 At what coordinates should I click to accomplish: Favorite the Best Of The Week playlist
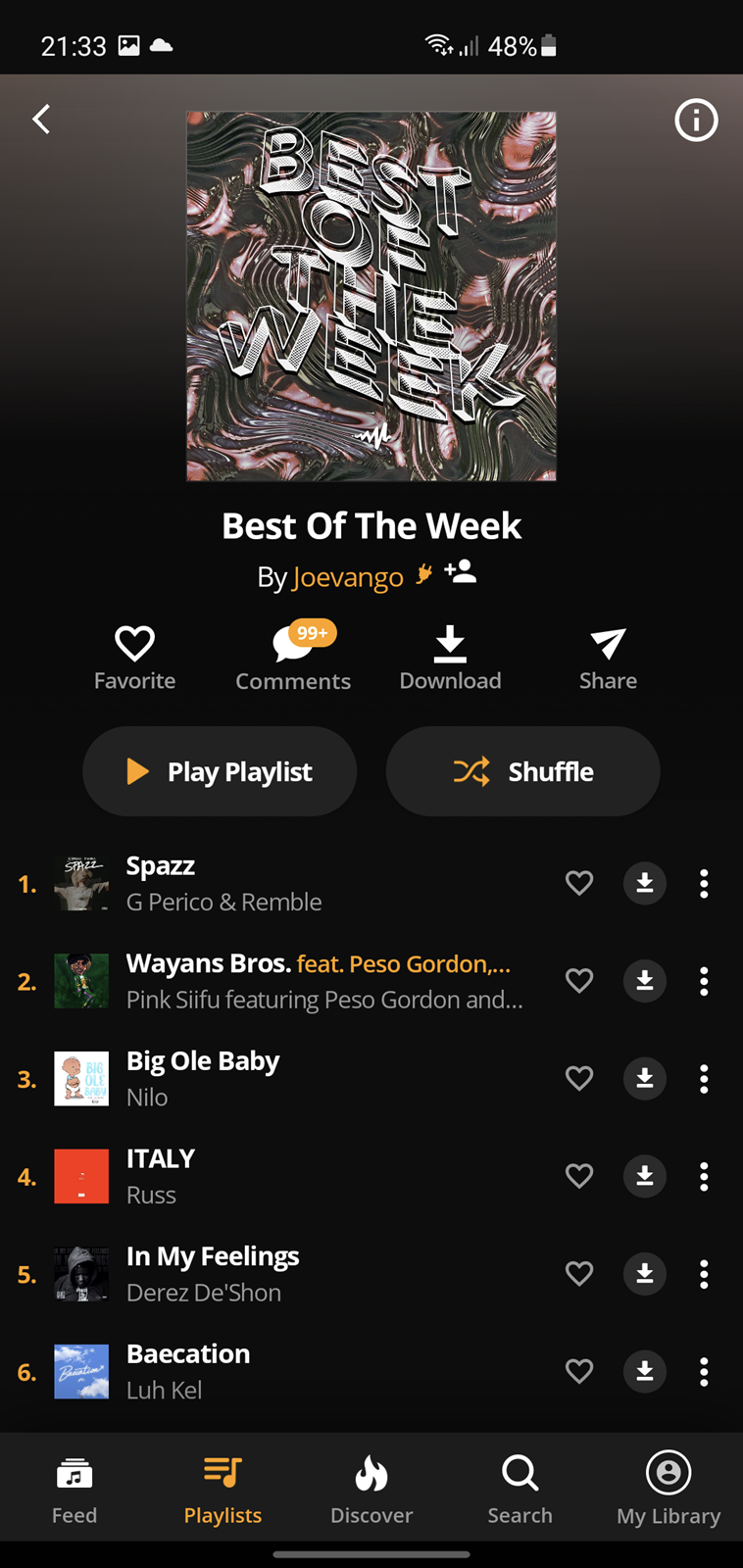(134, 659)
